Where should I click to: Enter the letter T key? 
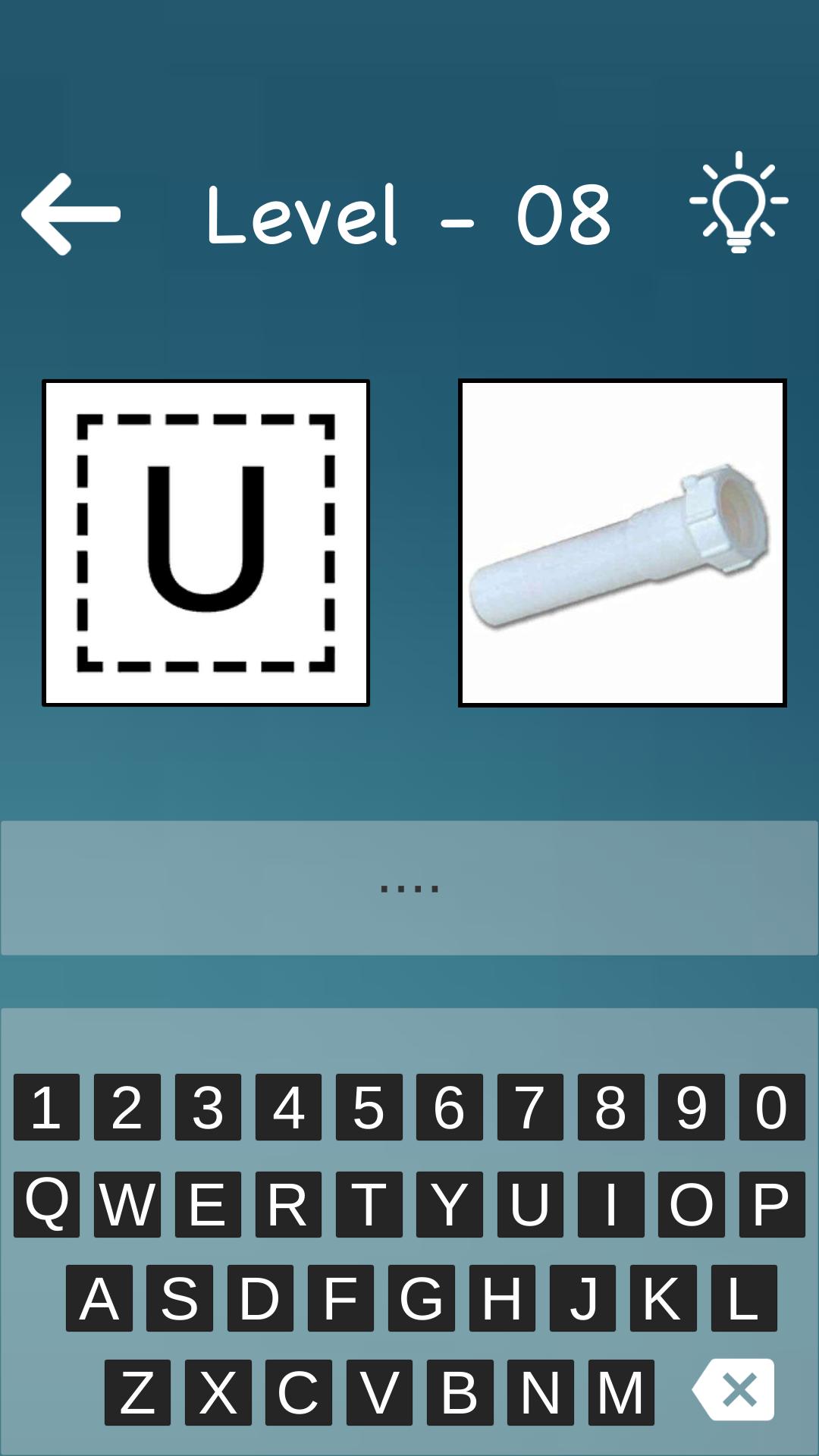pos(369,1203)
